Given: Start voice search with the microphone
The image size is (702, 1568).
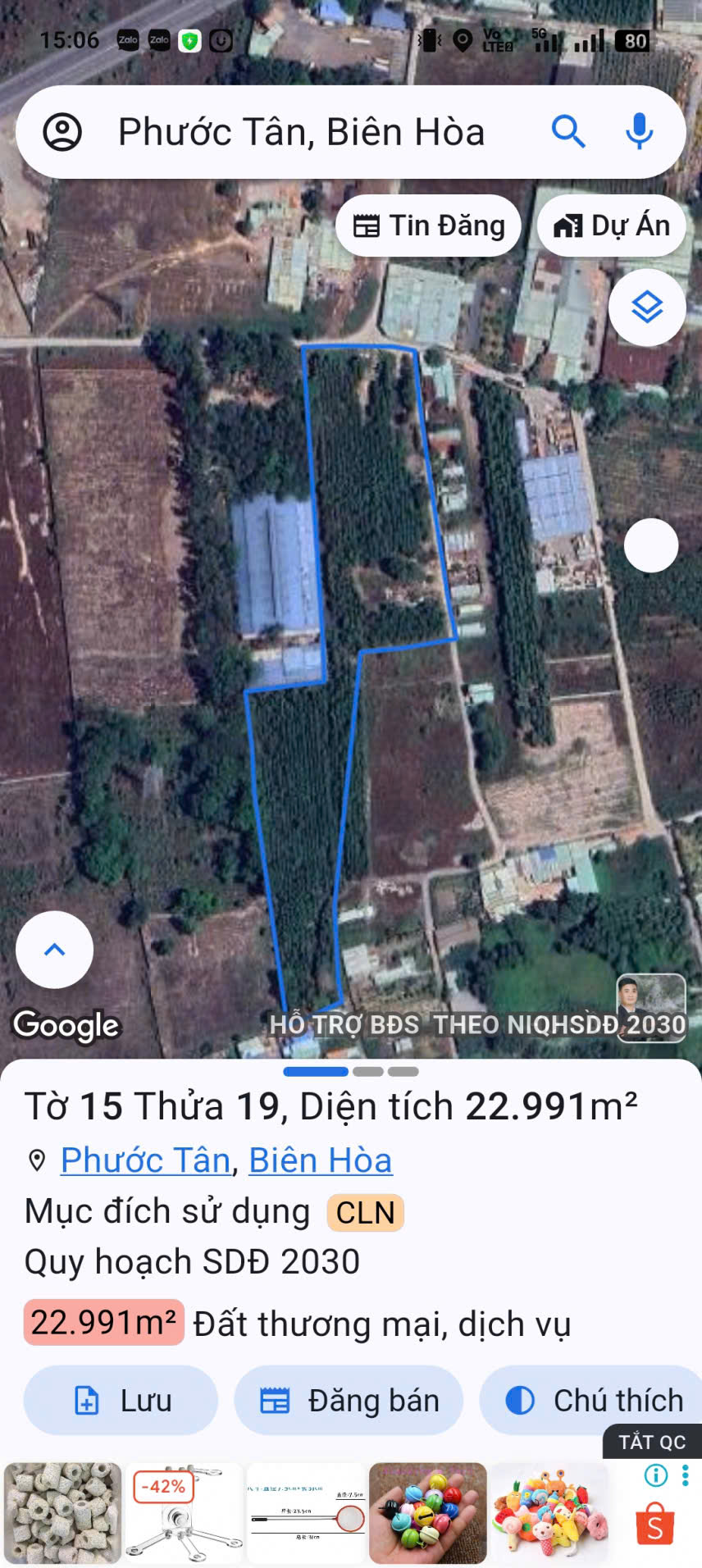Looking at the screenshot, I should 639,131.
